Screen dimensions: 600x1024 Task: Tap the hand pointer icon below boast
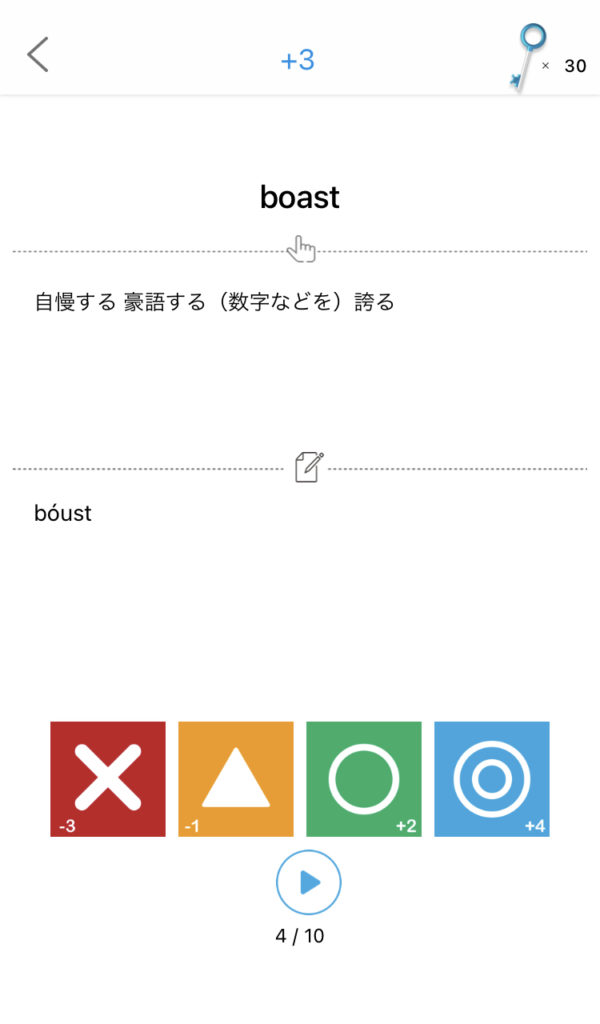coord(300,250)
